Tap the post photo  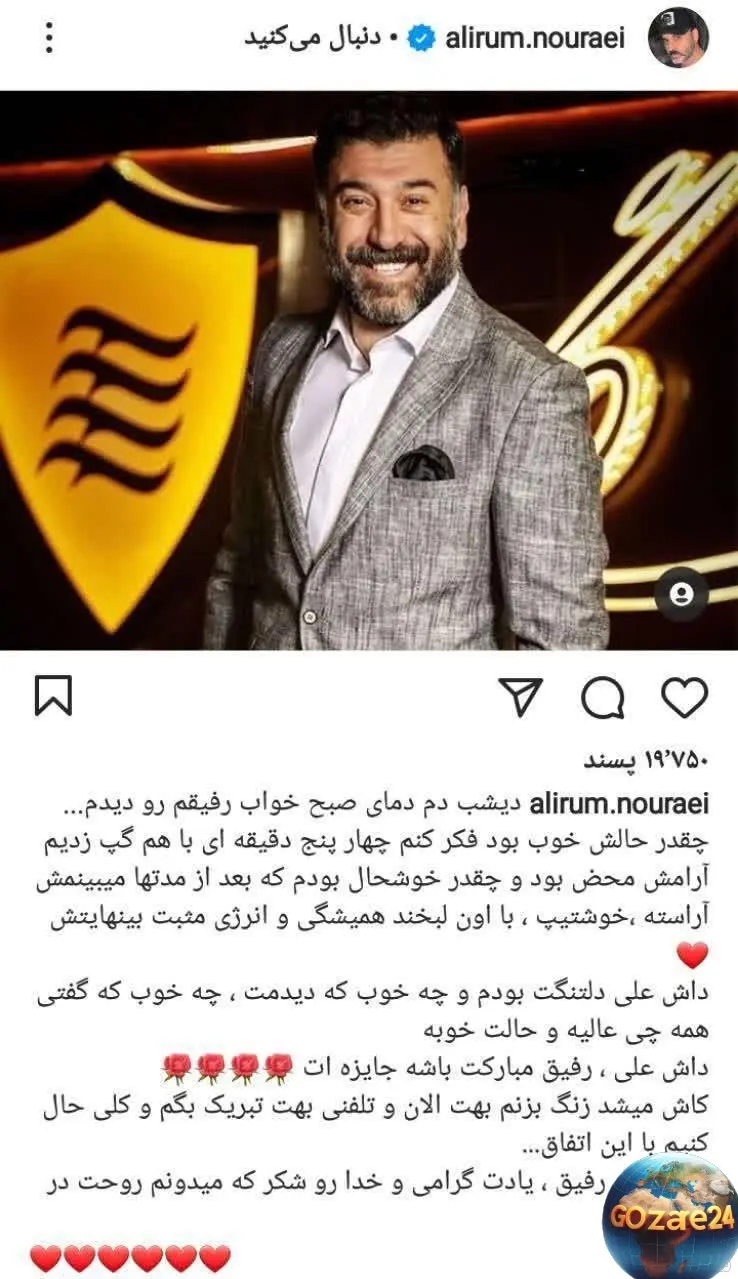click(x=369, y=370)
